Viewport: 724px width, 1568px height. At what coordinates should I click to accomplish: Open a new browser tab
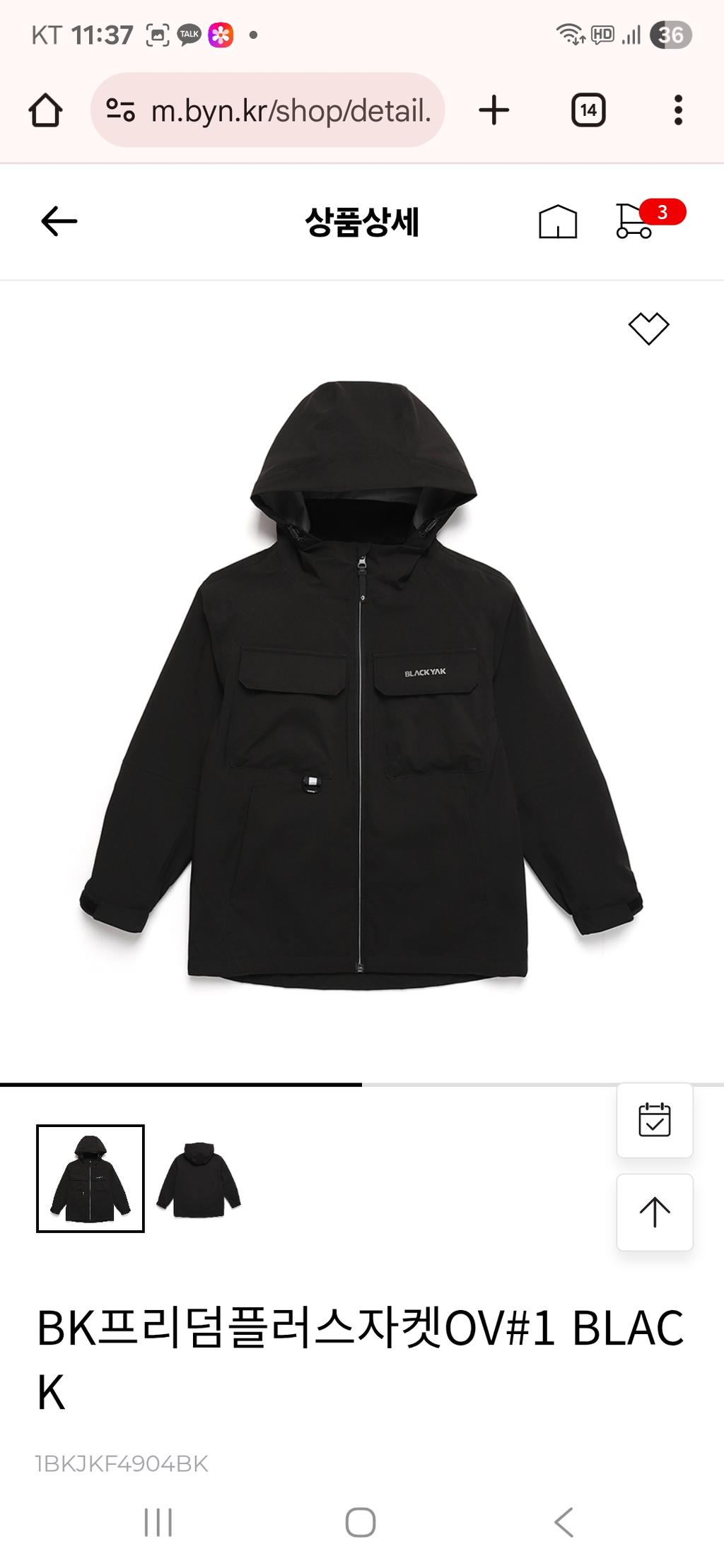click(494, 111)
